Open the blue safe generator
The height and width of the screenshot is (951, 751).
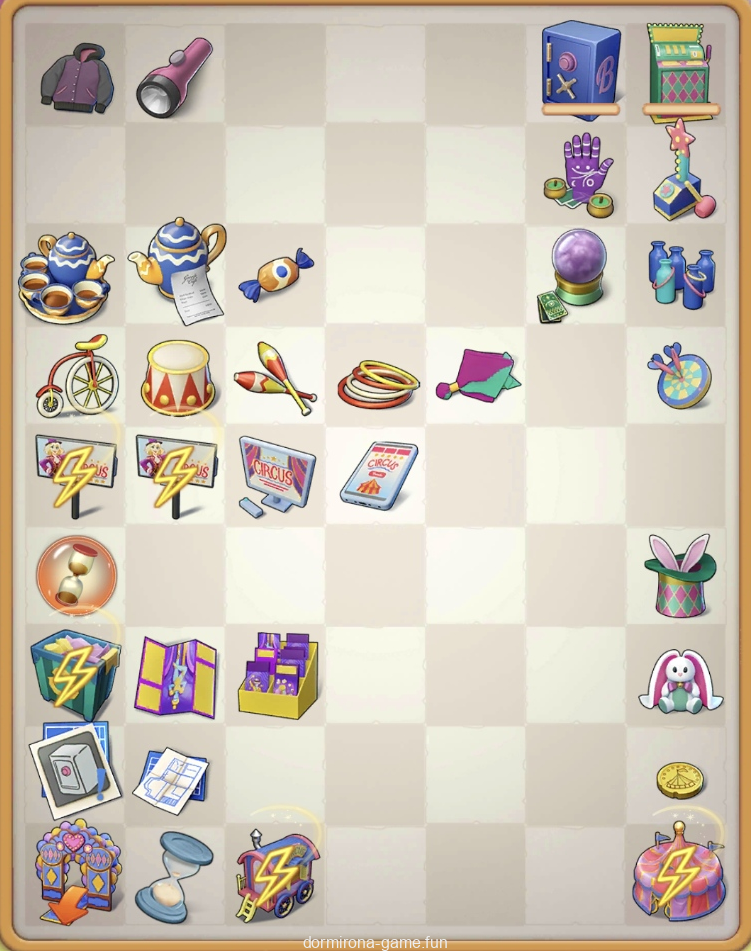[x=581, y=70]
